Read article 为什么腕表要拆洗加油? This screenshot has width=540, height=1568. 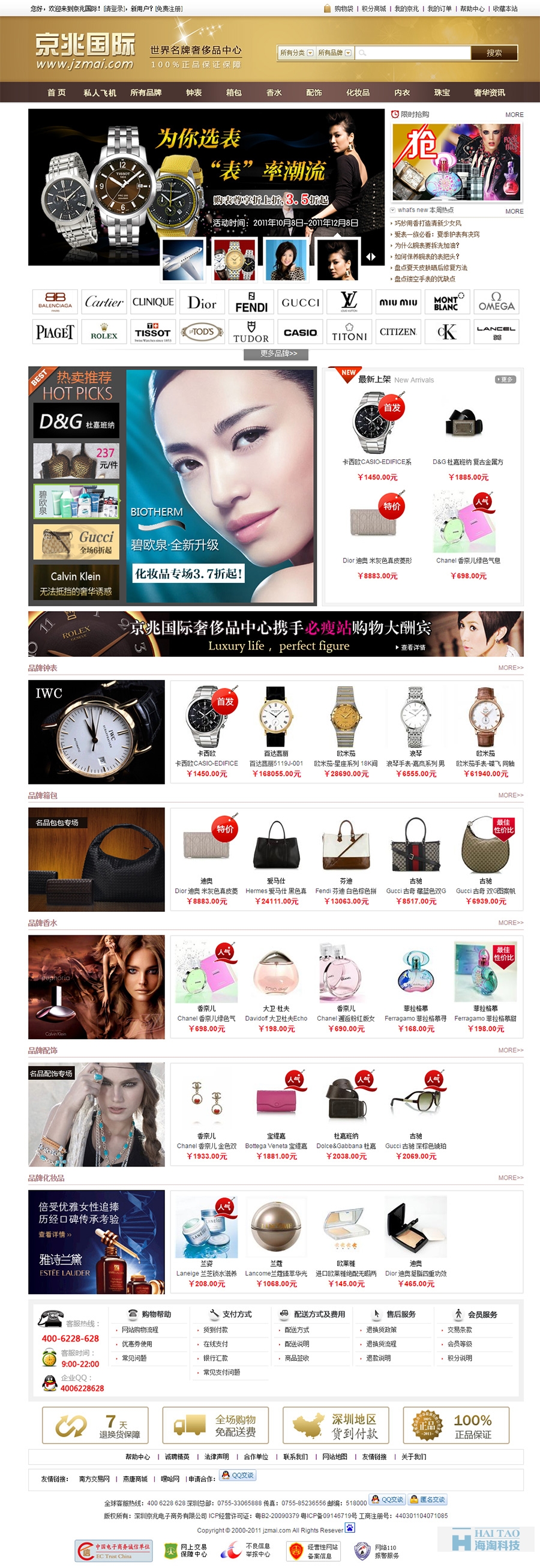[x=426, y=246]
